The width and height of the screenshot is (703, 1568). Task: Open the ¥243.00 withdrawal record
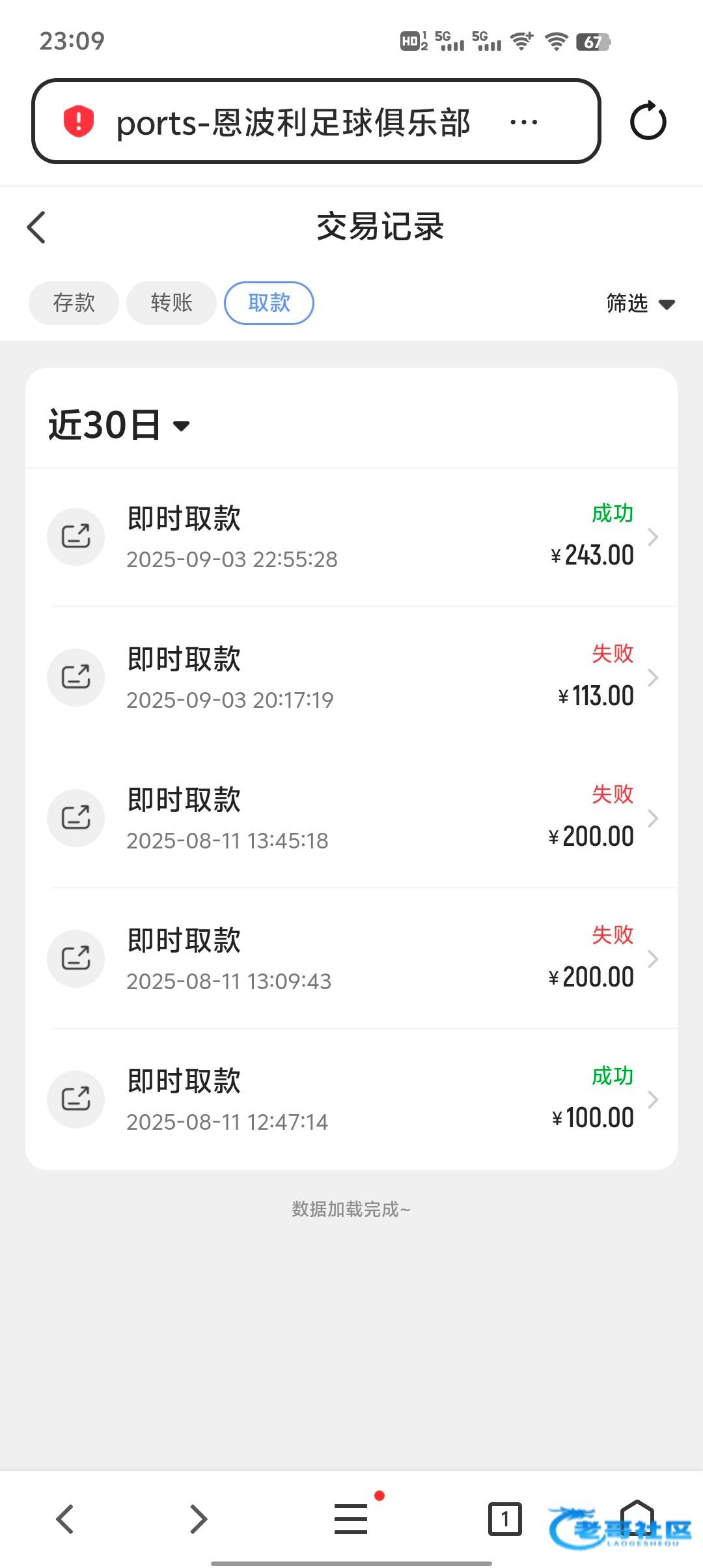tap(351, 537)
